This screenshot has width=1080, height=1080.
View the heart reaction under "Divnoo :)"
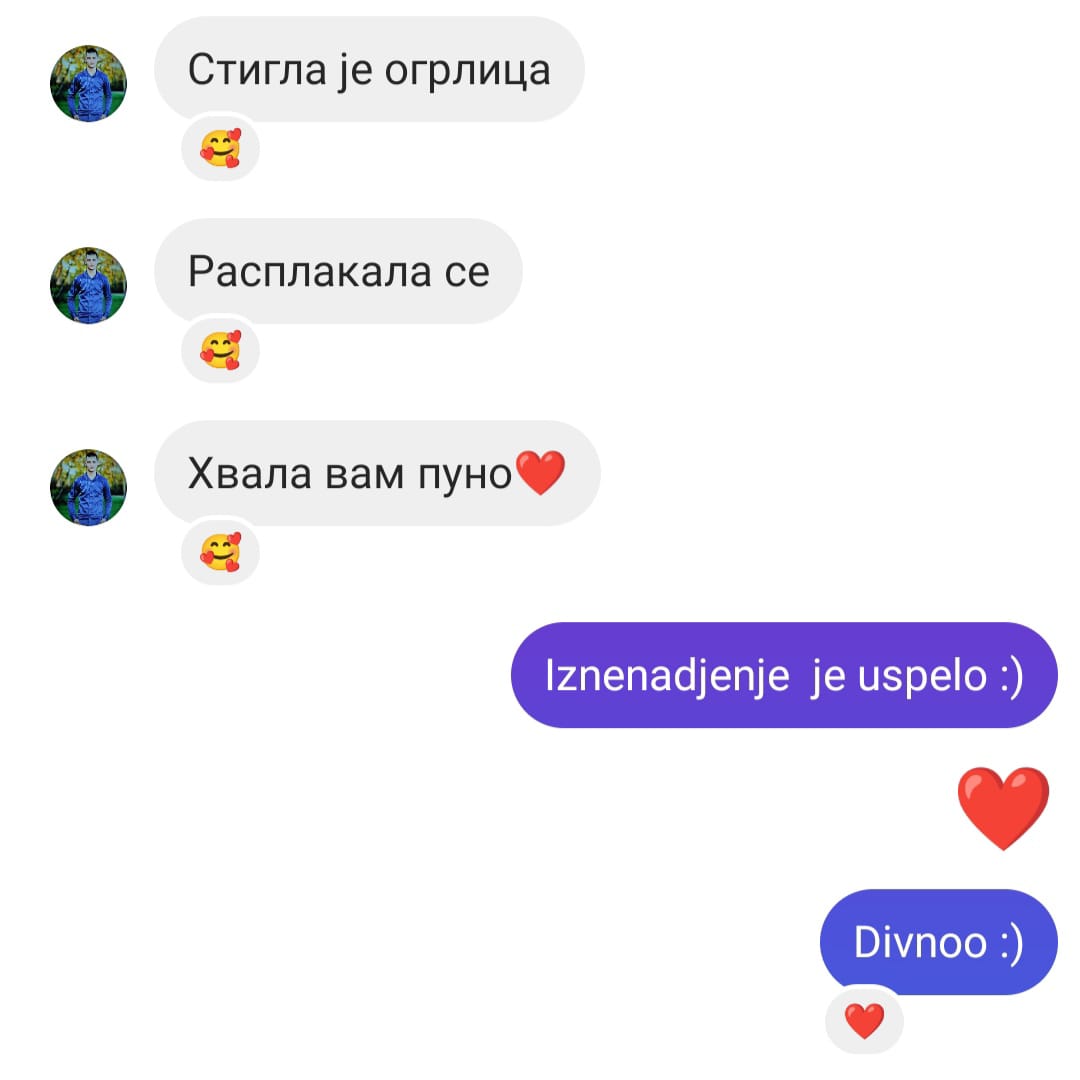(864, 1022)
